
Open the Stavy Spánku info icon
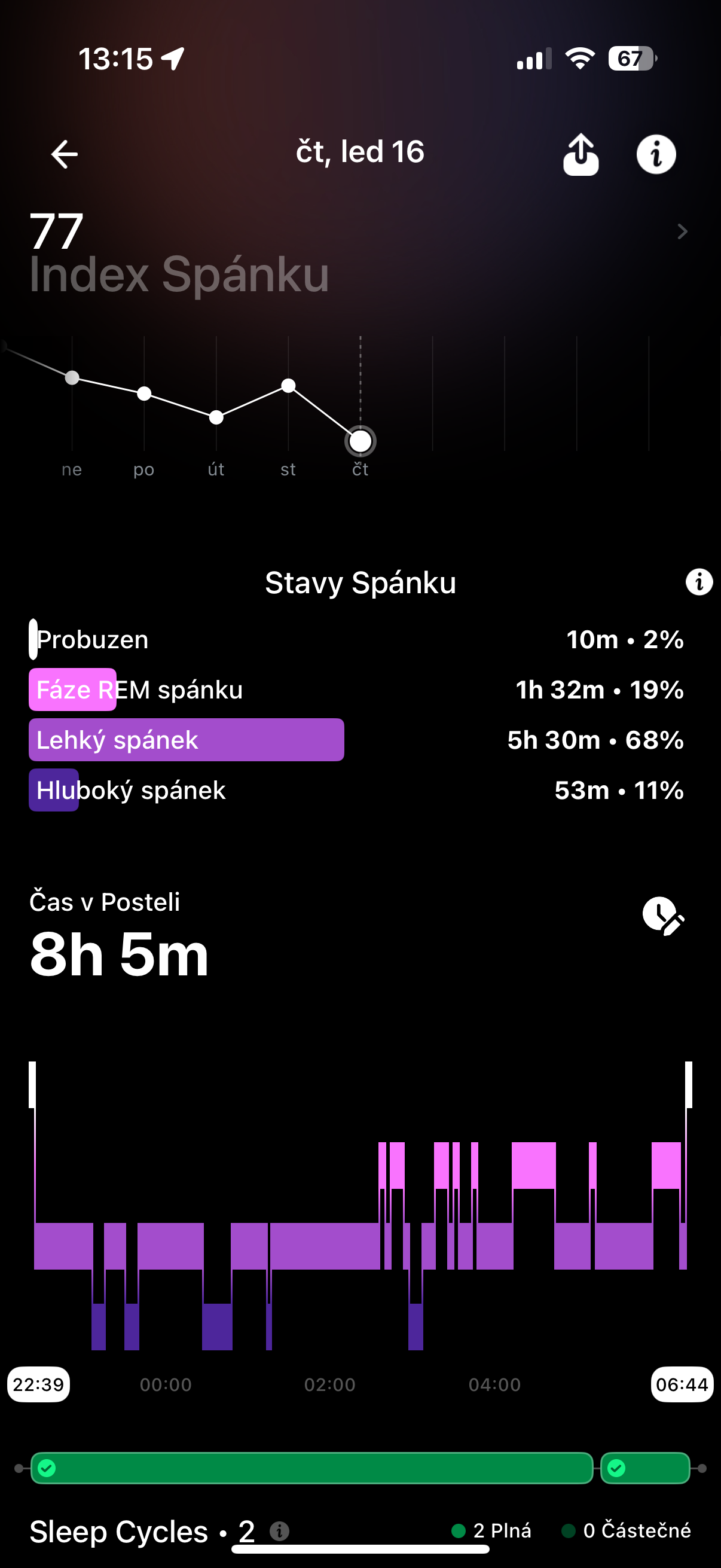click(x=698, y=582)
